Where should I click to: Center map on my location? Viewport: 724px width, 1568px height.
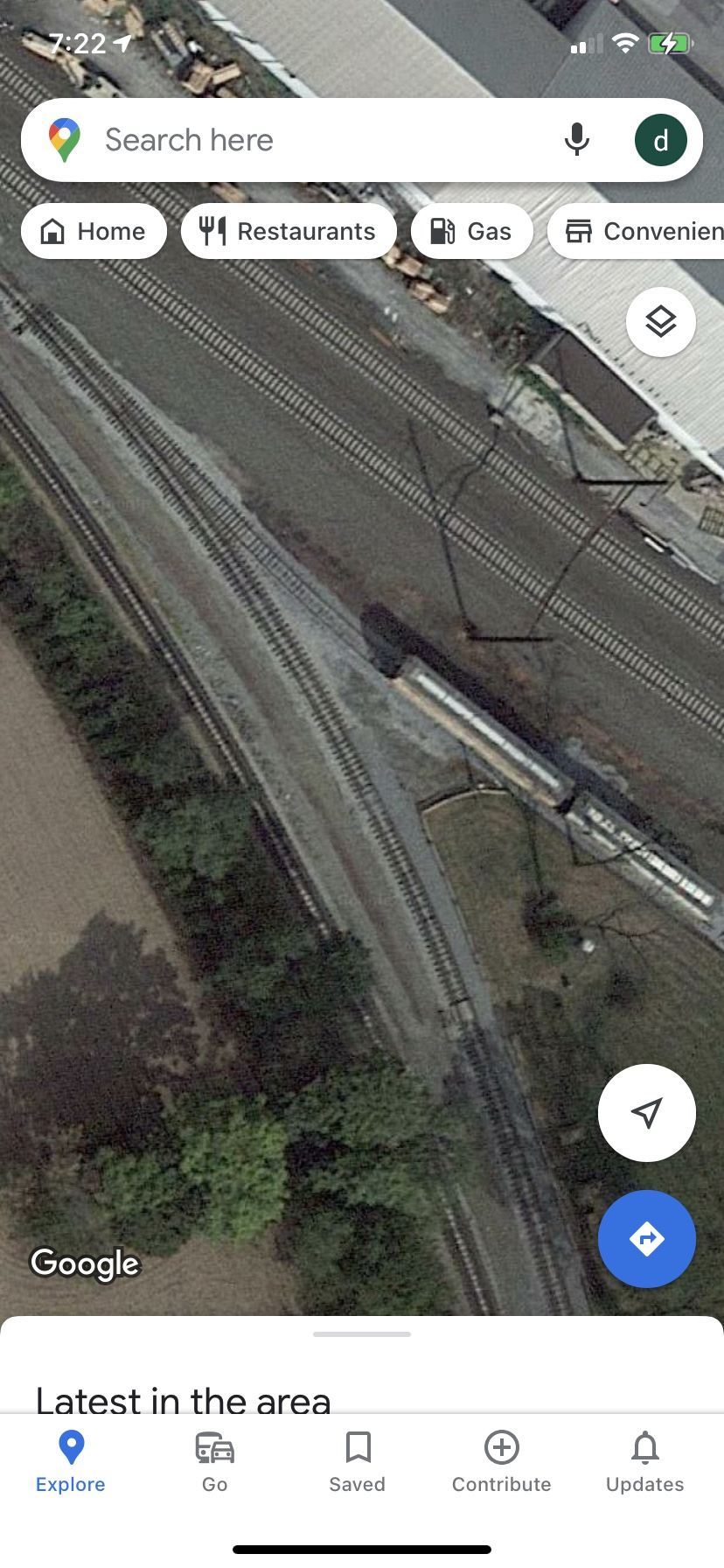coord(646,1113)
